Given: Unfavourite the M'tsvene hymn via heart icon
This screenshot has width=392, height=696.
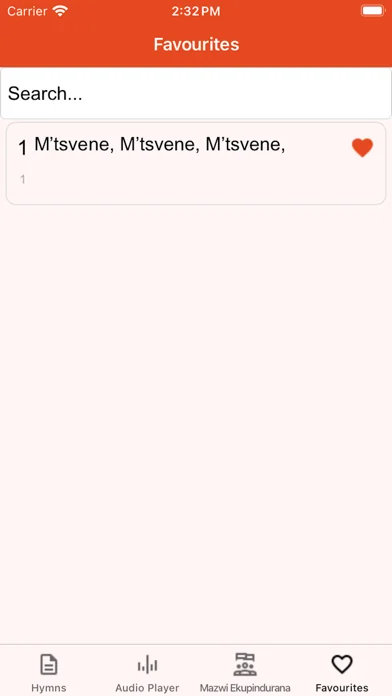Looking at the screenshot, I should 362,147.
